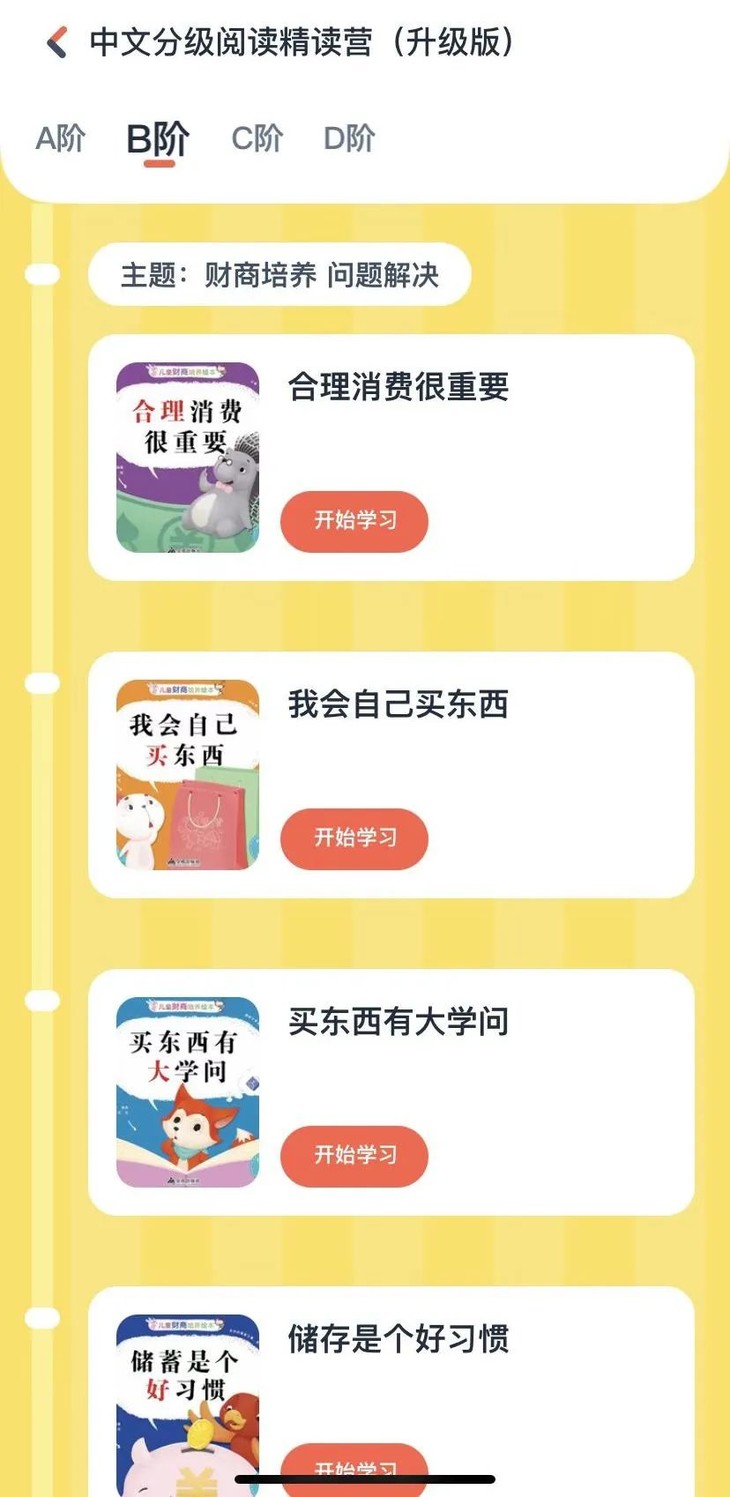Switch to the C阶 tab
This screenshot has width=730, height=1497.
click(x=257, y=139)
